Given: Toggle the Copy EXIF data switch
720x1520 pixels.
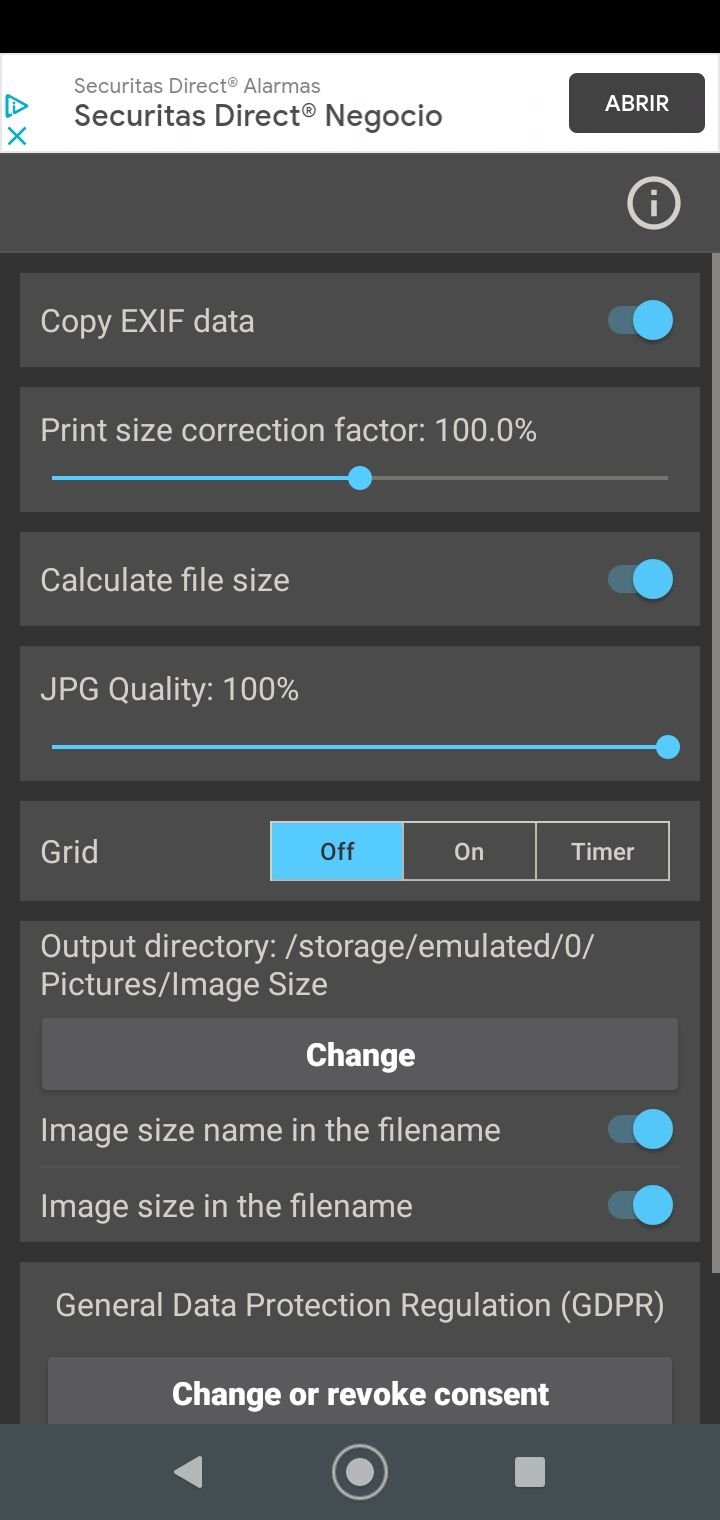Looking at the screenshot, I should (640, 321).
